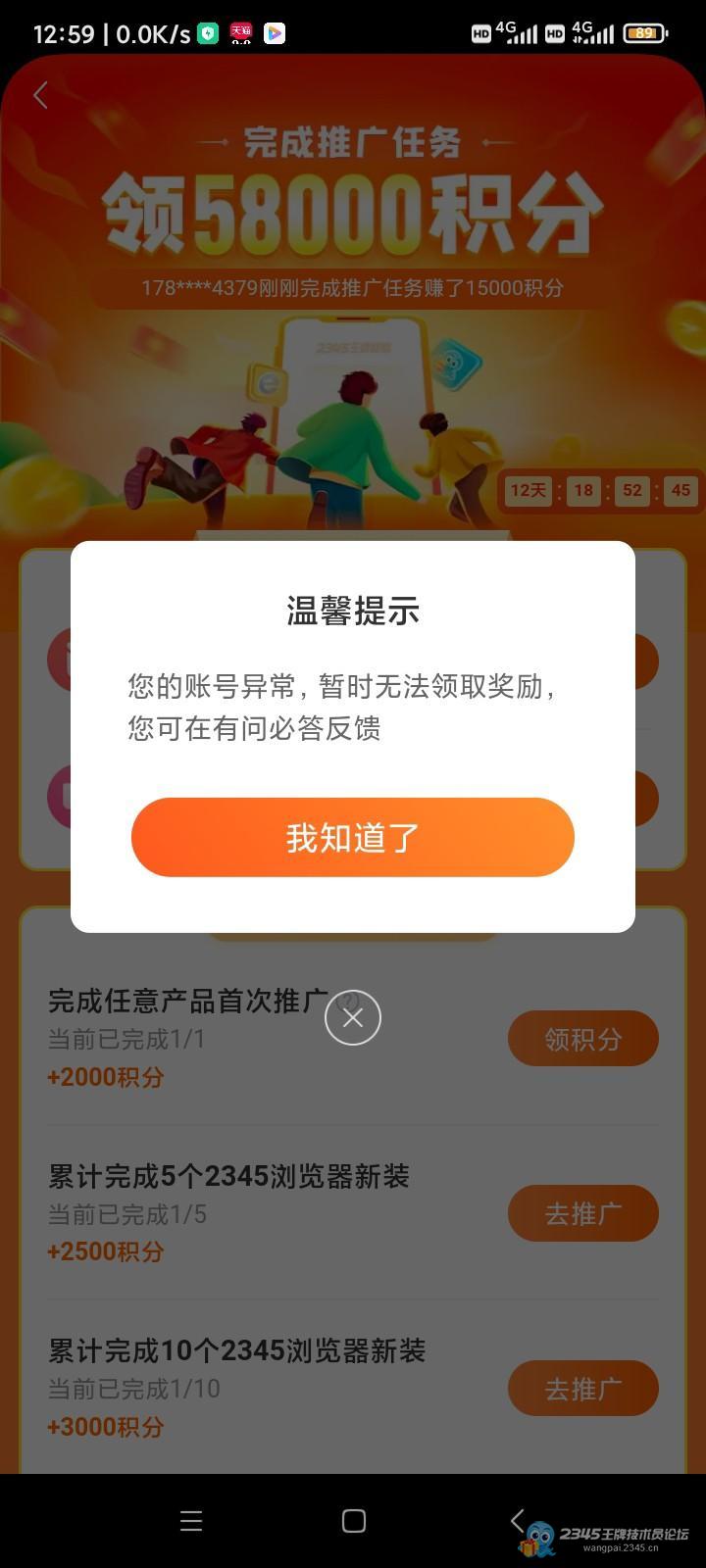706x1568 pixels.
Task: Tap 去推广 for 5个2345浏览器新装 task
Action: click(582, 1213)
